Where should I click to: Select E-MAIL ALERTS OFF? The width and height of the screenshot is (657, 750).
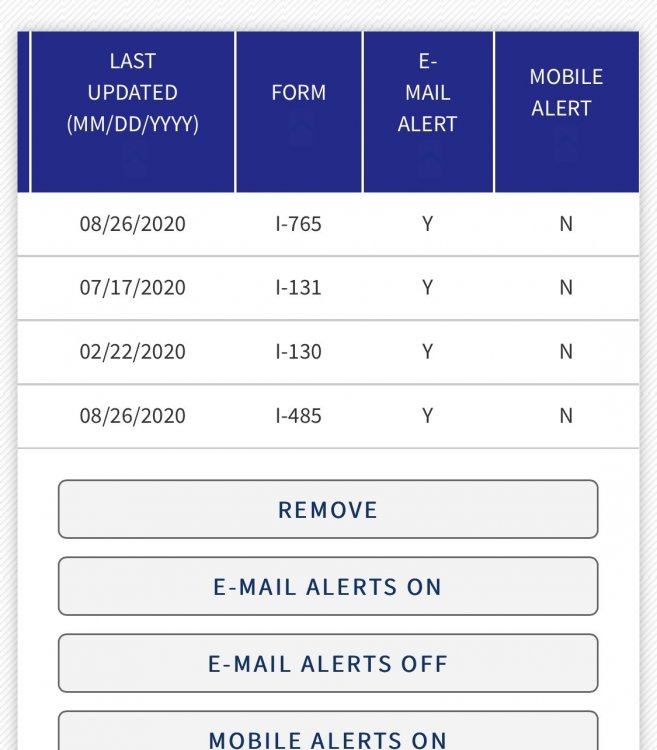click(x=328, y=663)
